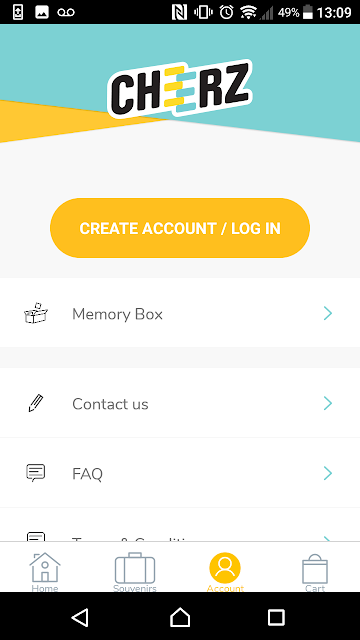Open Contact us

(x=180, y=403)
